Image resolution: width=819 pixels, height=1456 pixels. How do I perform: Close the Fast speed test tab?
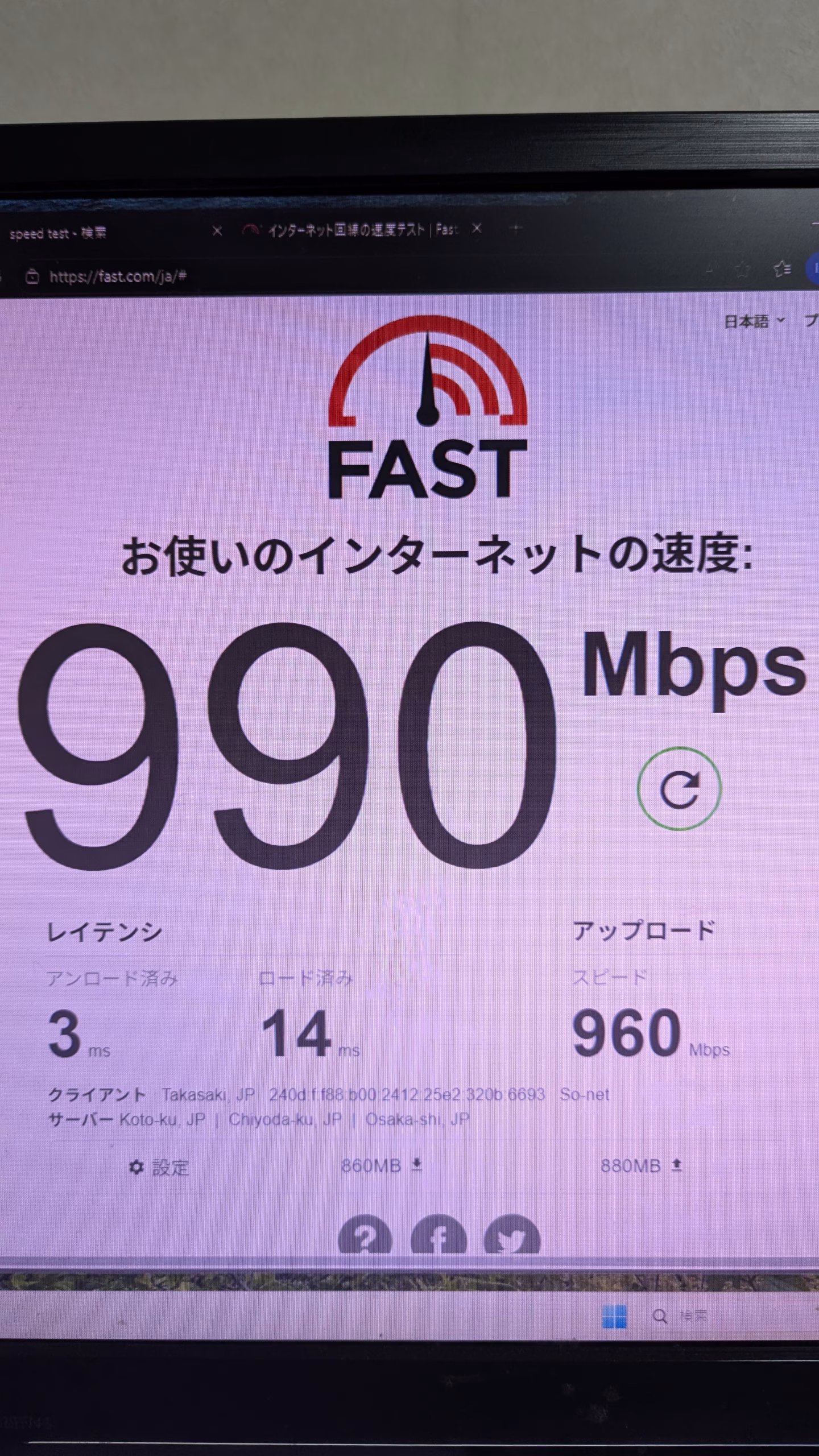click(477, 229)
